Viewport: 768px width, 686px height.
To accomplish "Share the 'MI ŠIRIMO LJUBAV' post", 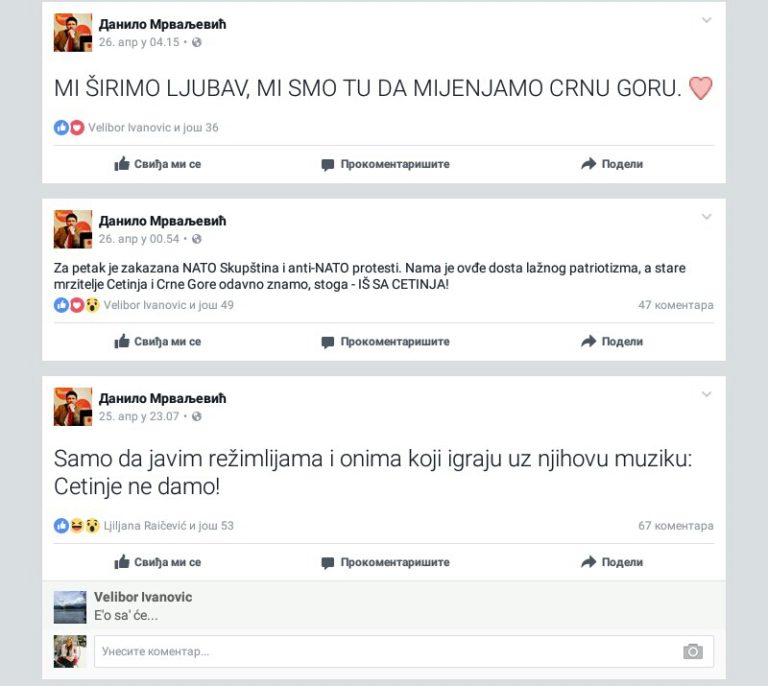I will pos(612,164).
